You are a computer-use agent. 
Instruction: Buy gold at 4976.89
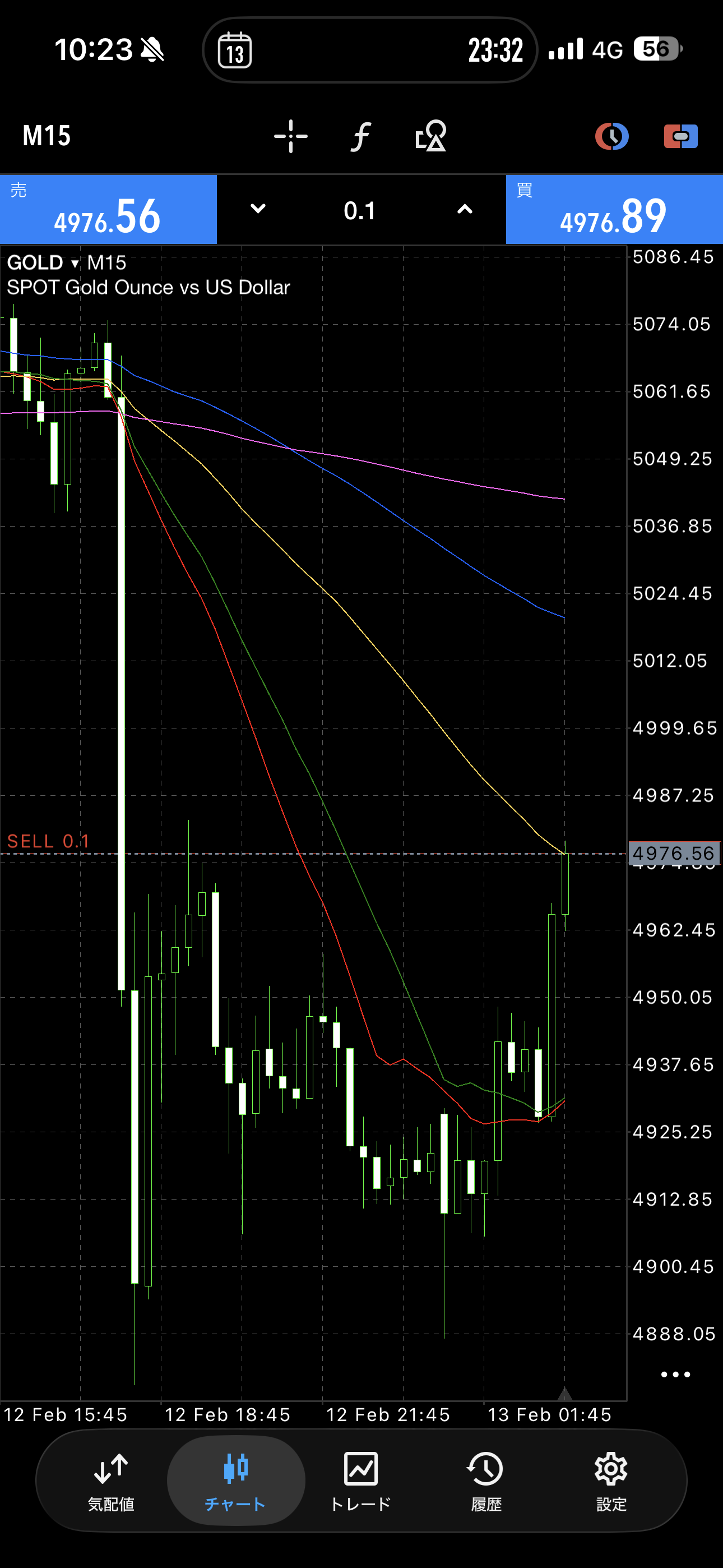[614, 210]
